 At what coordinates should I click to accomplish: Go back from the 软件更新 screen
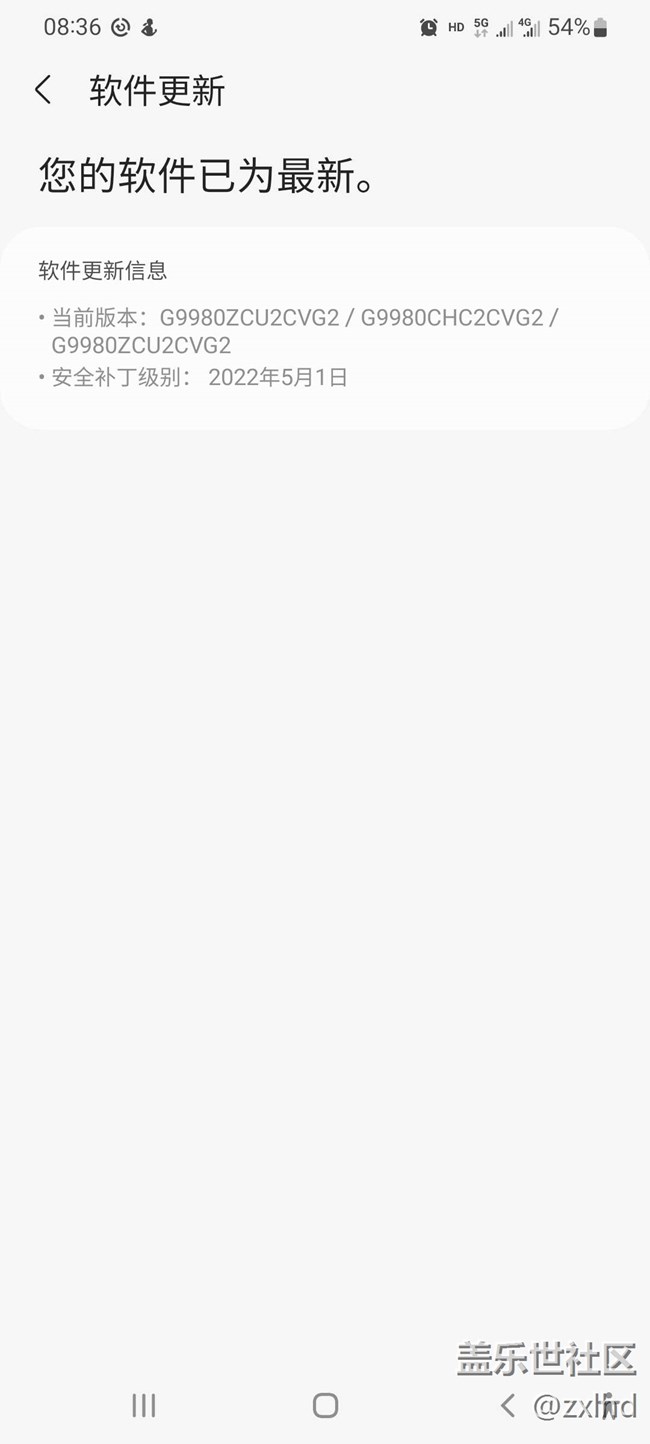pos(42,90)
